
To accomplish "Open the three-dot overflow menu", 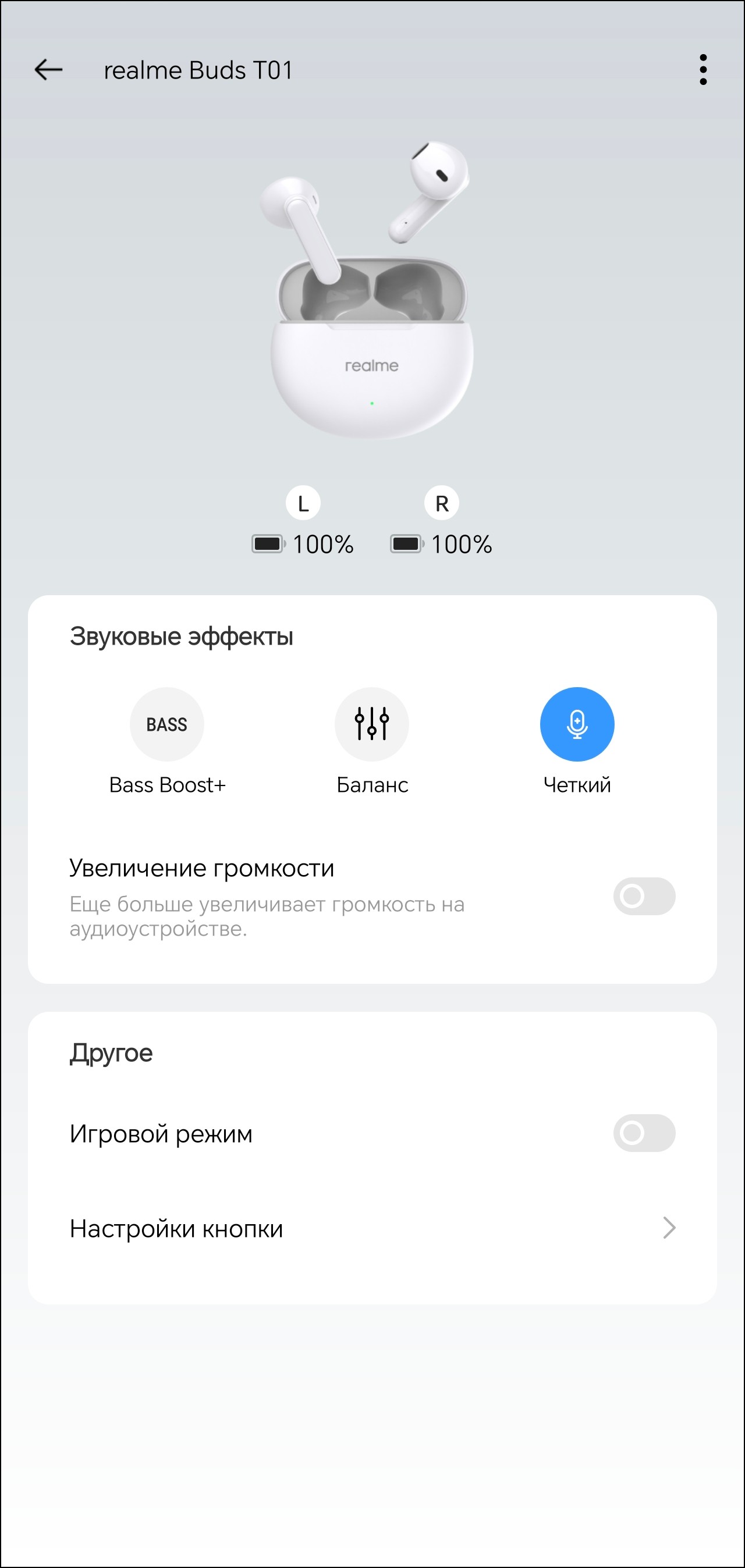I will (x=703, y=70).
